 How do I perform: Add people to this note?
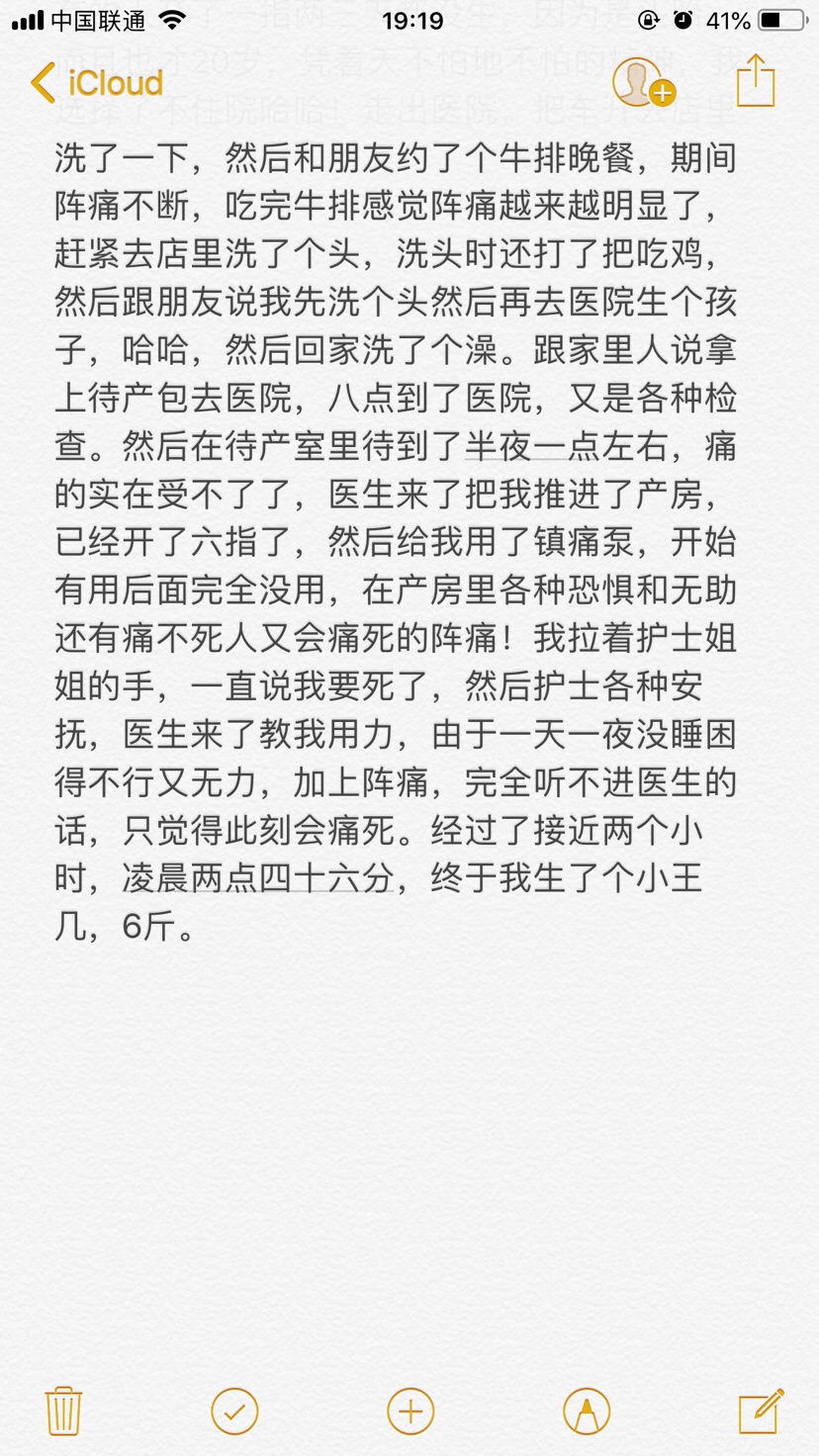(642, 82)
